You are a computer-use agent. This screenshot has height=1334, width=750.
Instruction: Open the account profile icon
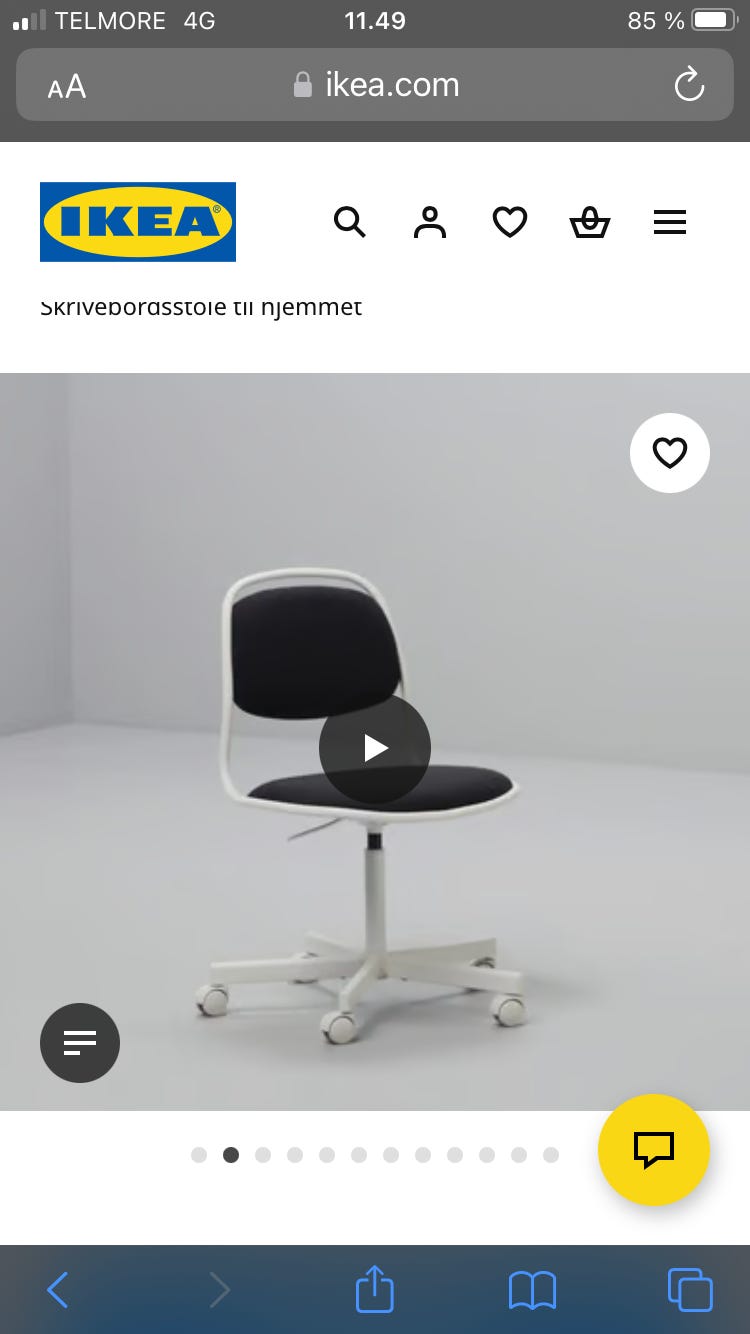coord(429,222)
